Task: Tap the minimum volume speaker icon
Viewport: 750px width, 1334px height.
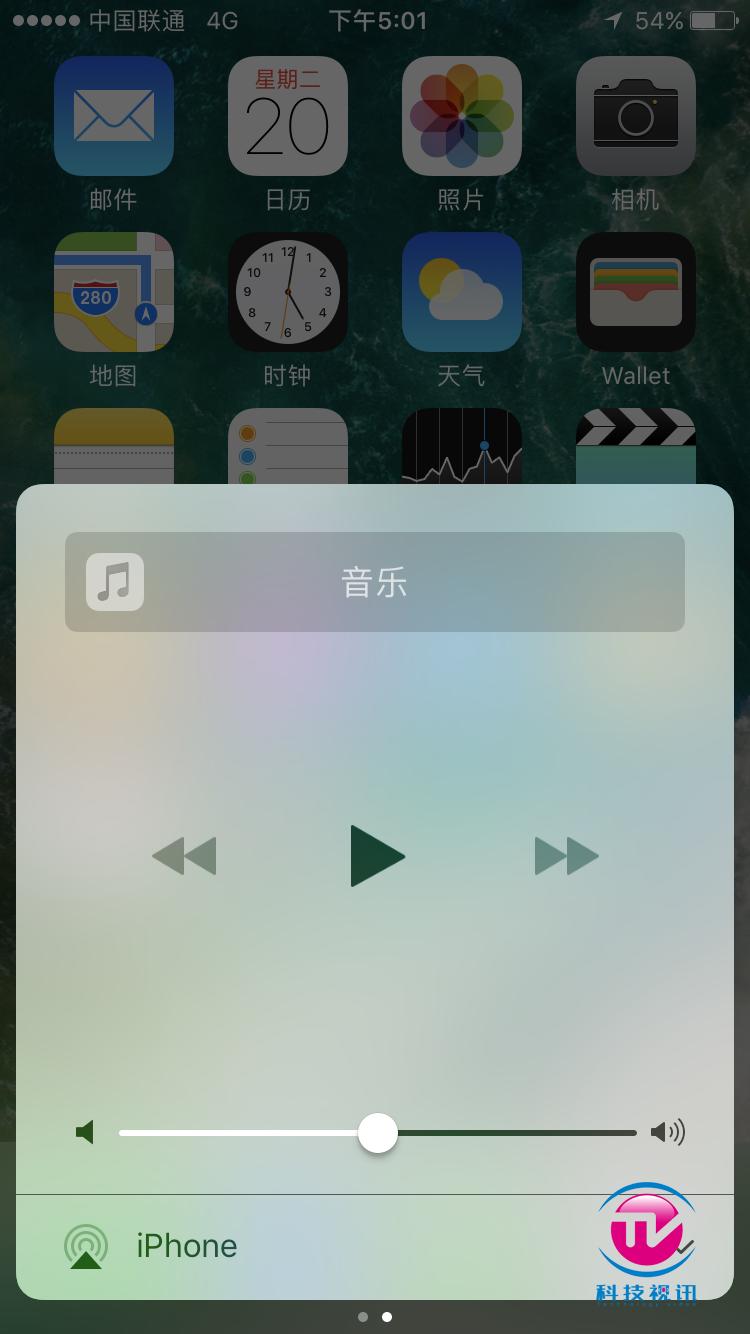Action: [84, 1133]
